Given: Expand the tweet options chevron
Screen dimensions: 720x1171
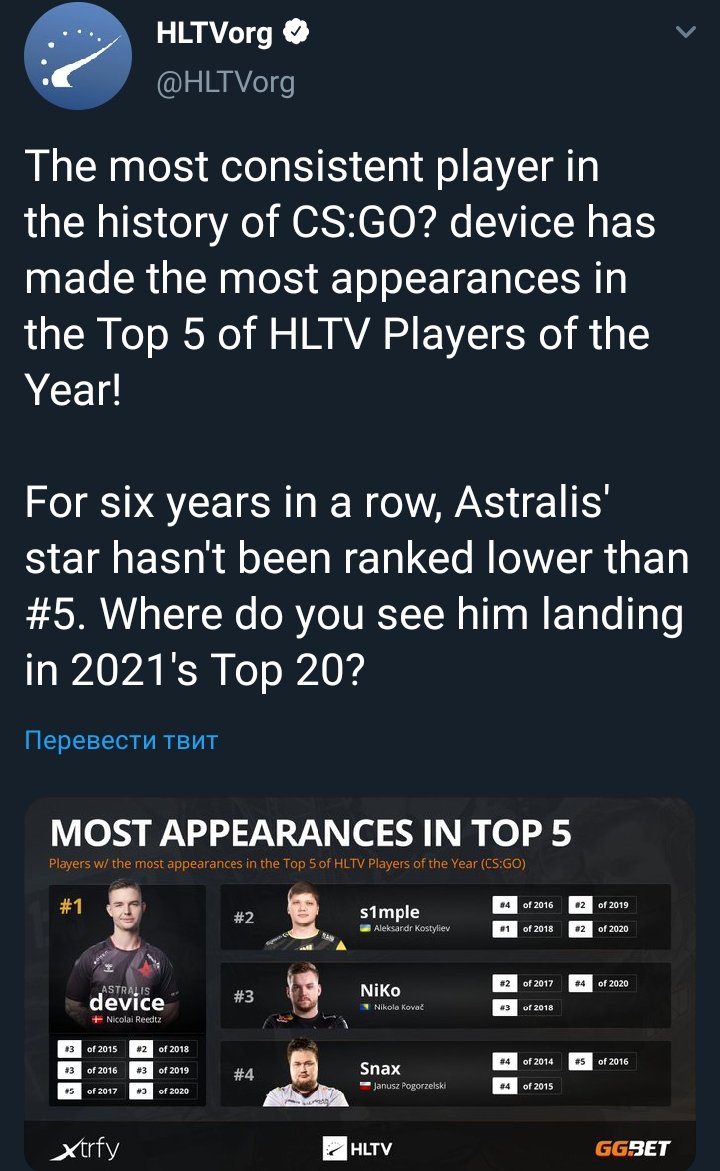Looking at the screenshot, I should click(x=685, y=32).
